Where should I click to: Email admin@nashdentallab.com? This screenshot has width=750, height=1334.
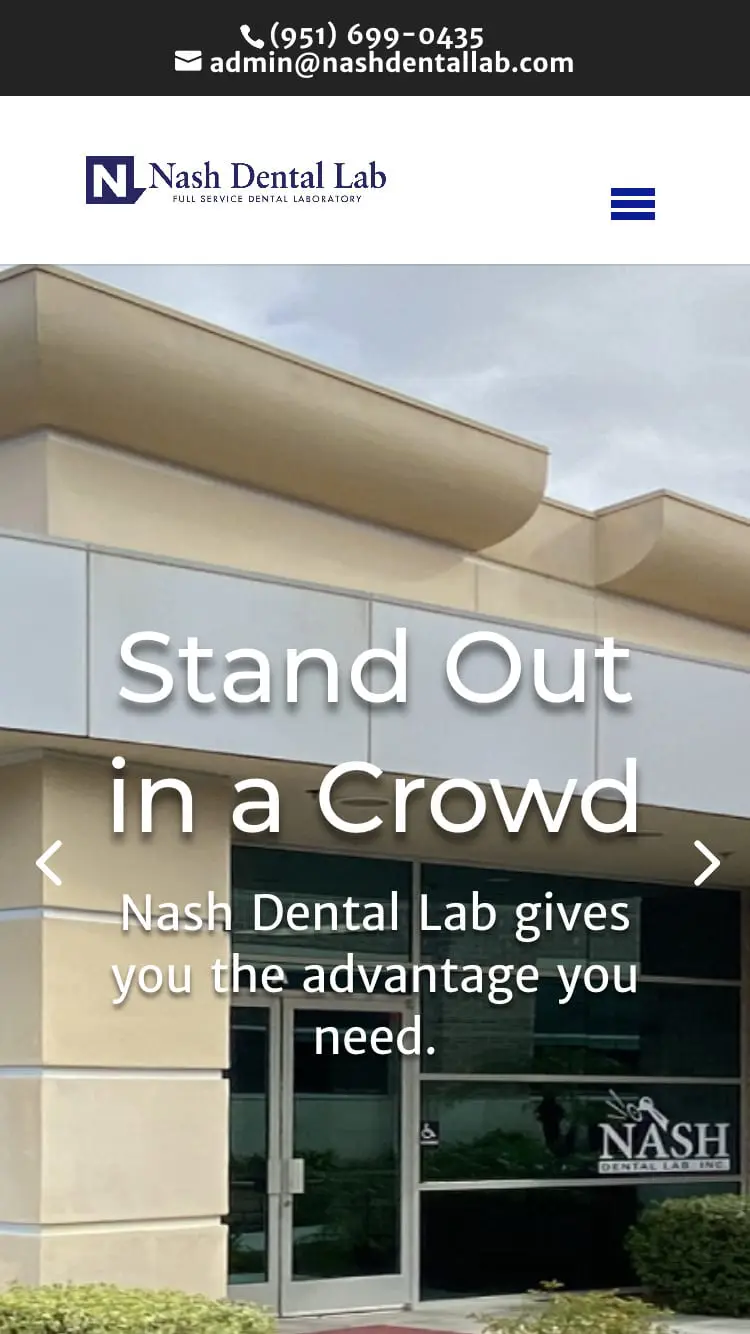(390, 63)
